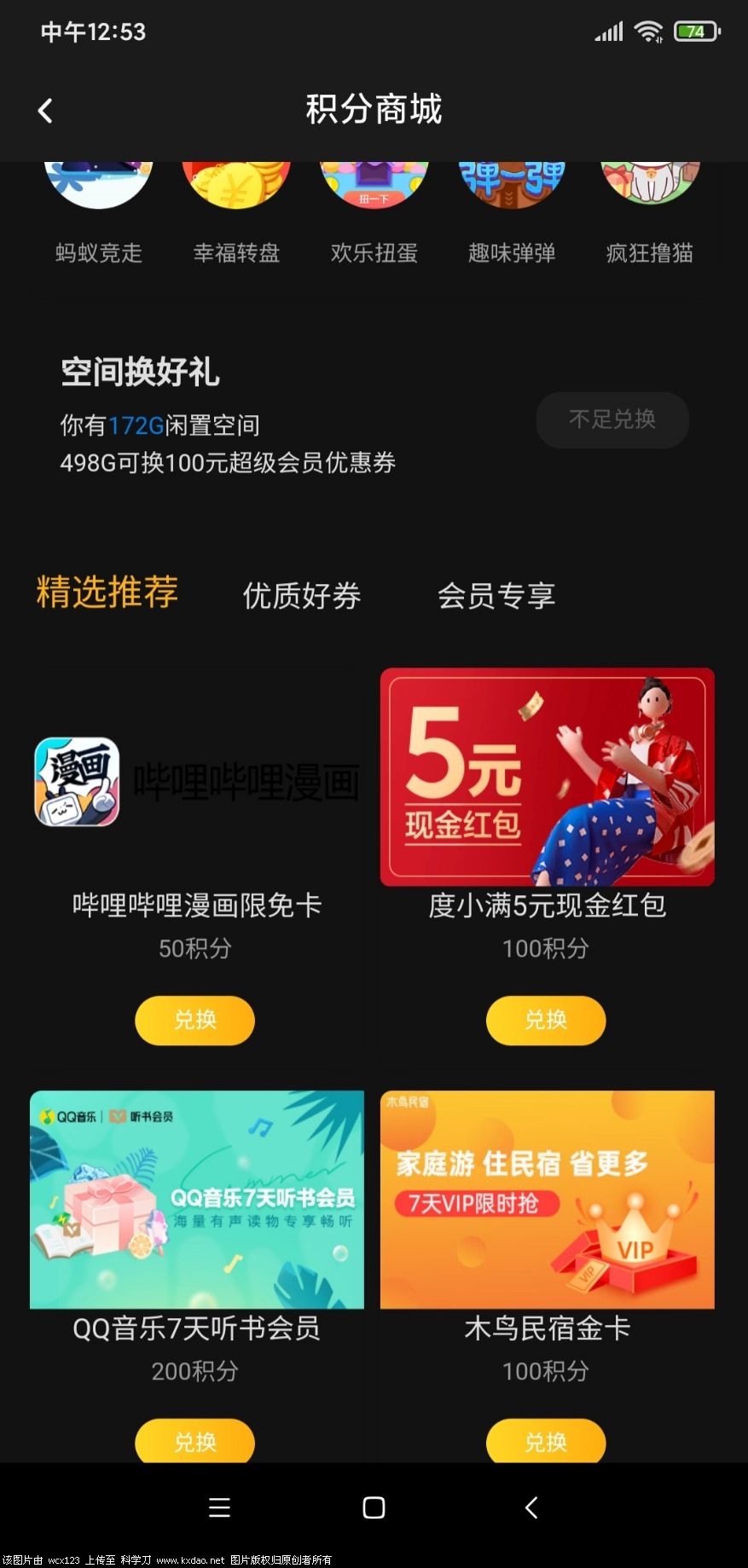Redeem 度小满5元现金红包 with 兑换 button
Image resolution: width=748 pixels, height=1568 pixels.
click(546, 1021)
